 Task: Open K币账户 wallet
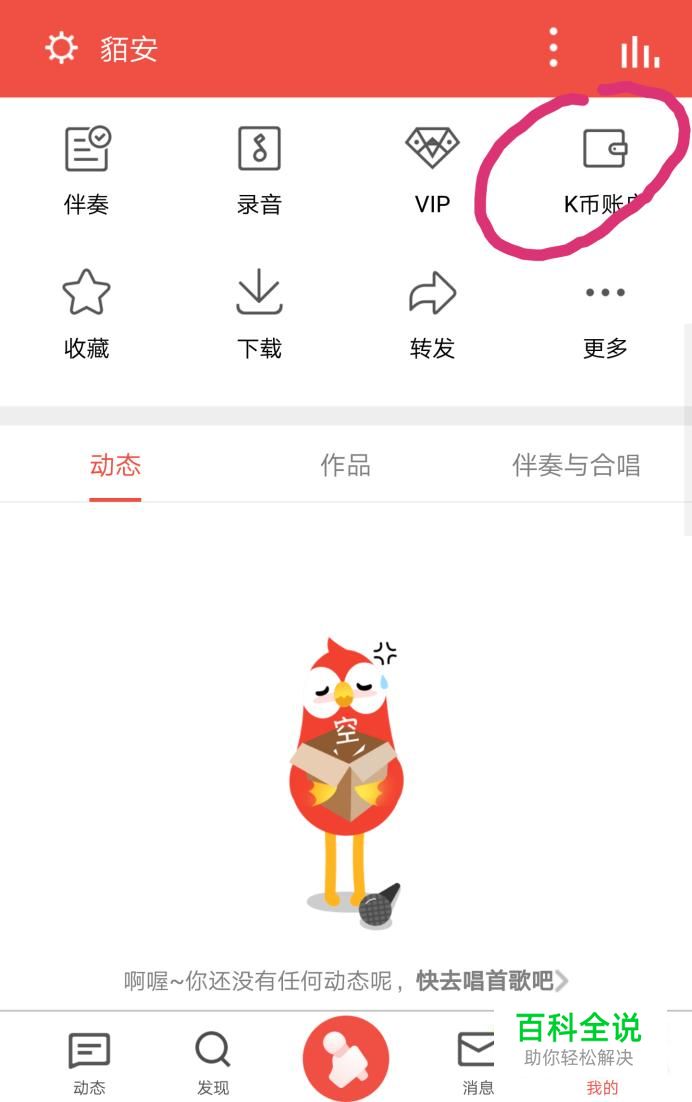click(605, 170)
